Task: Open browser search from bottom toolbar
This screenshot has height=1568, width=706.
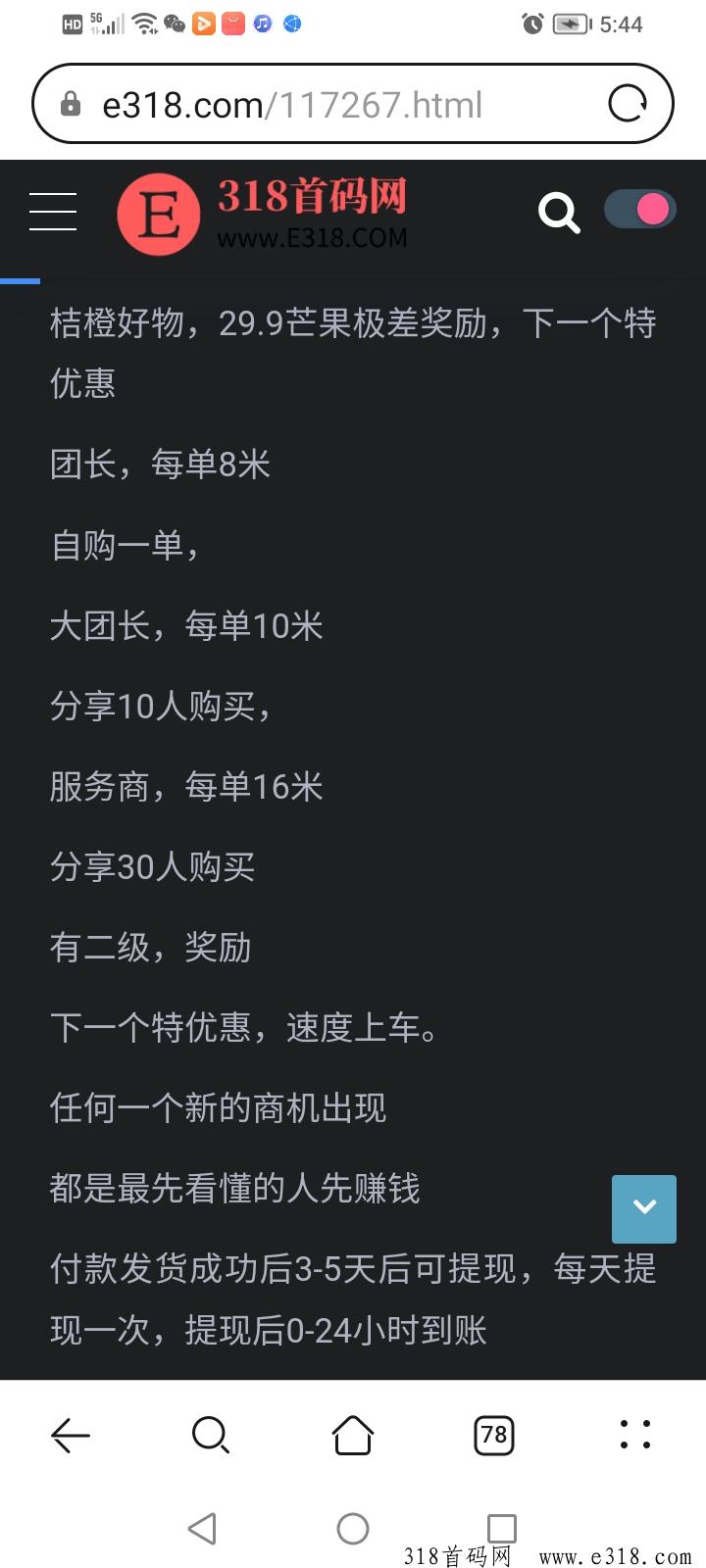Action: pos(211,1436)
